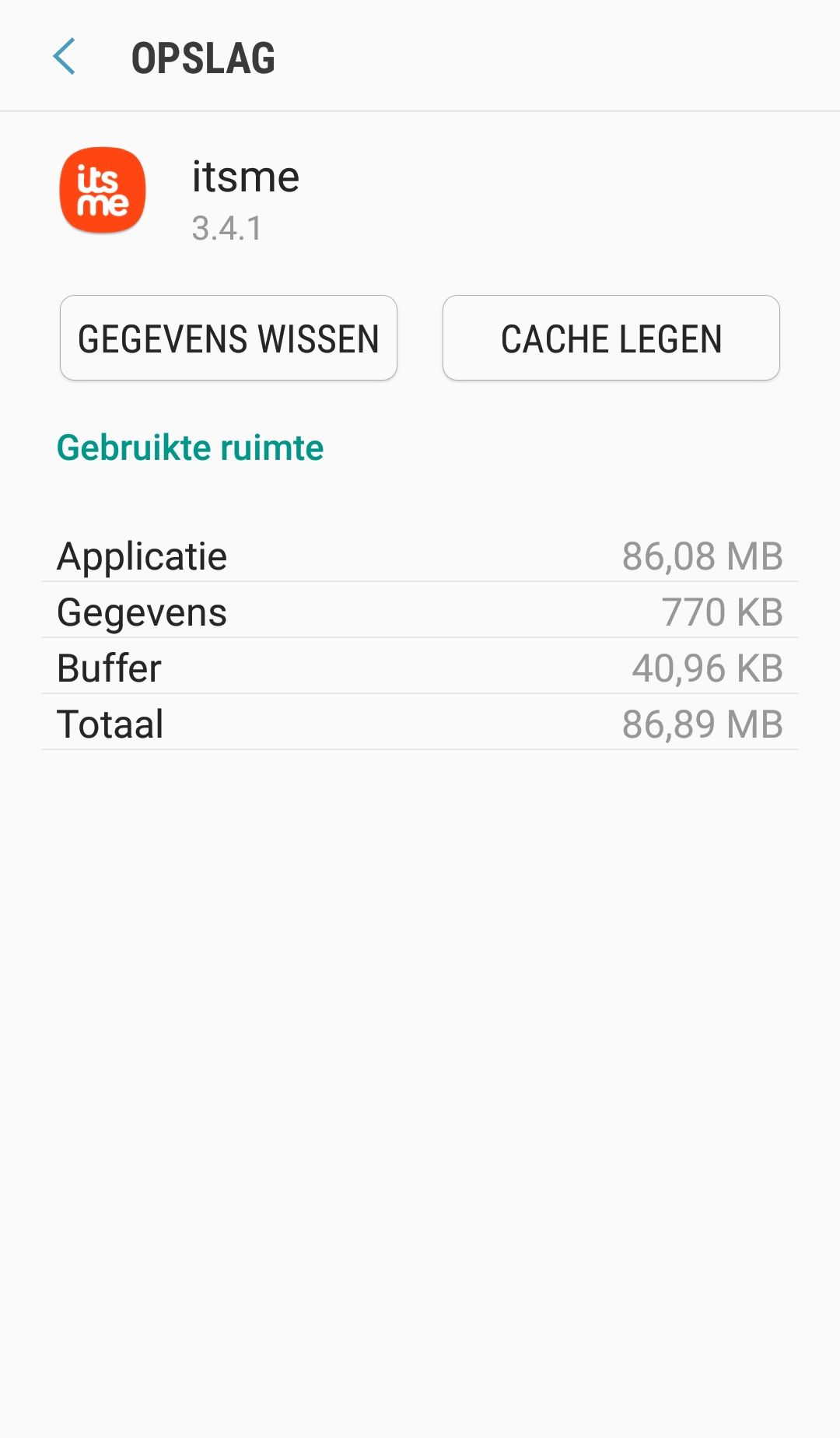Tap GEGEVENS WISSEN to clear app data

229,338
